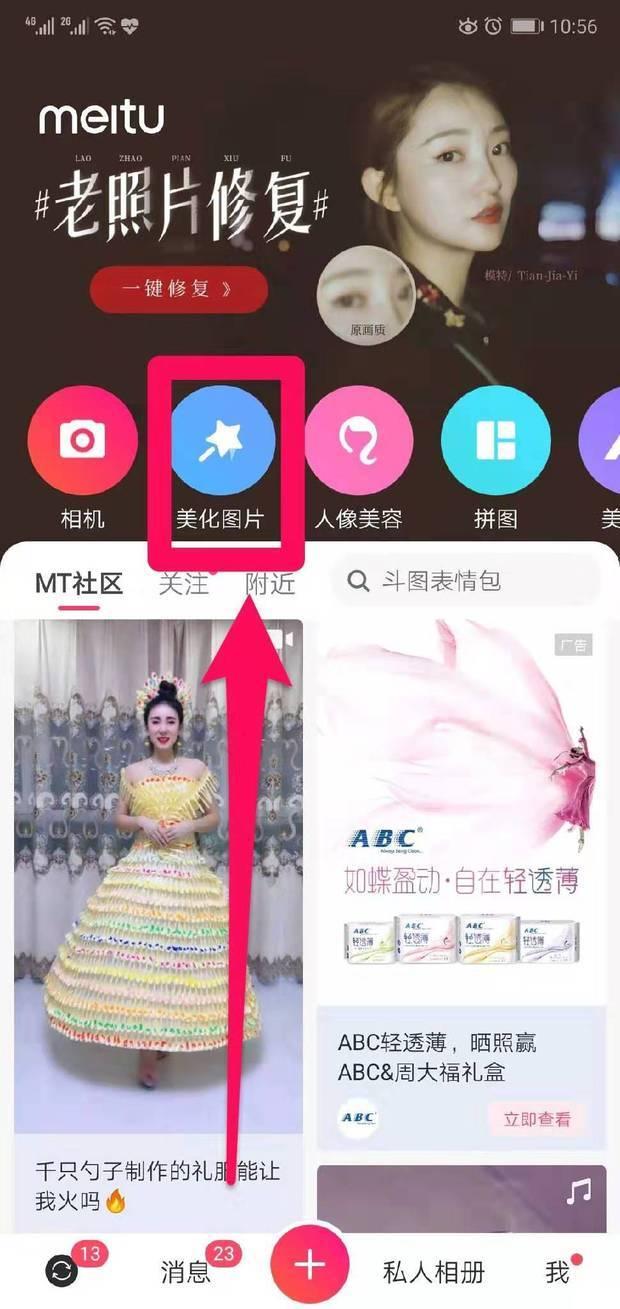Open 人像美容 portrait retouch
This screenshot has width=620, height=1309.
[x=358, y=440]
